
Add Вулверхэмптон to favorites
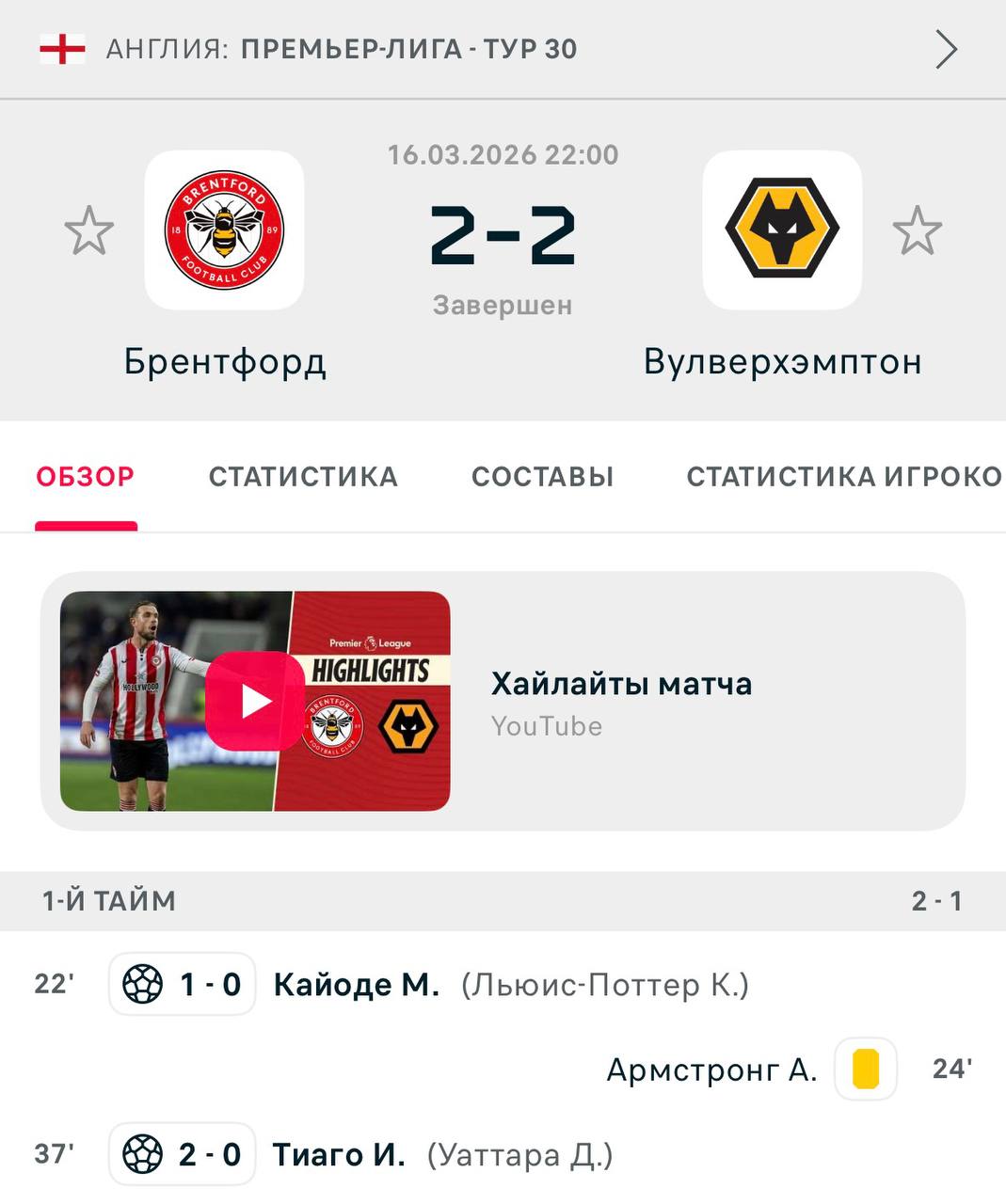pos(917,231)
